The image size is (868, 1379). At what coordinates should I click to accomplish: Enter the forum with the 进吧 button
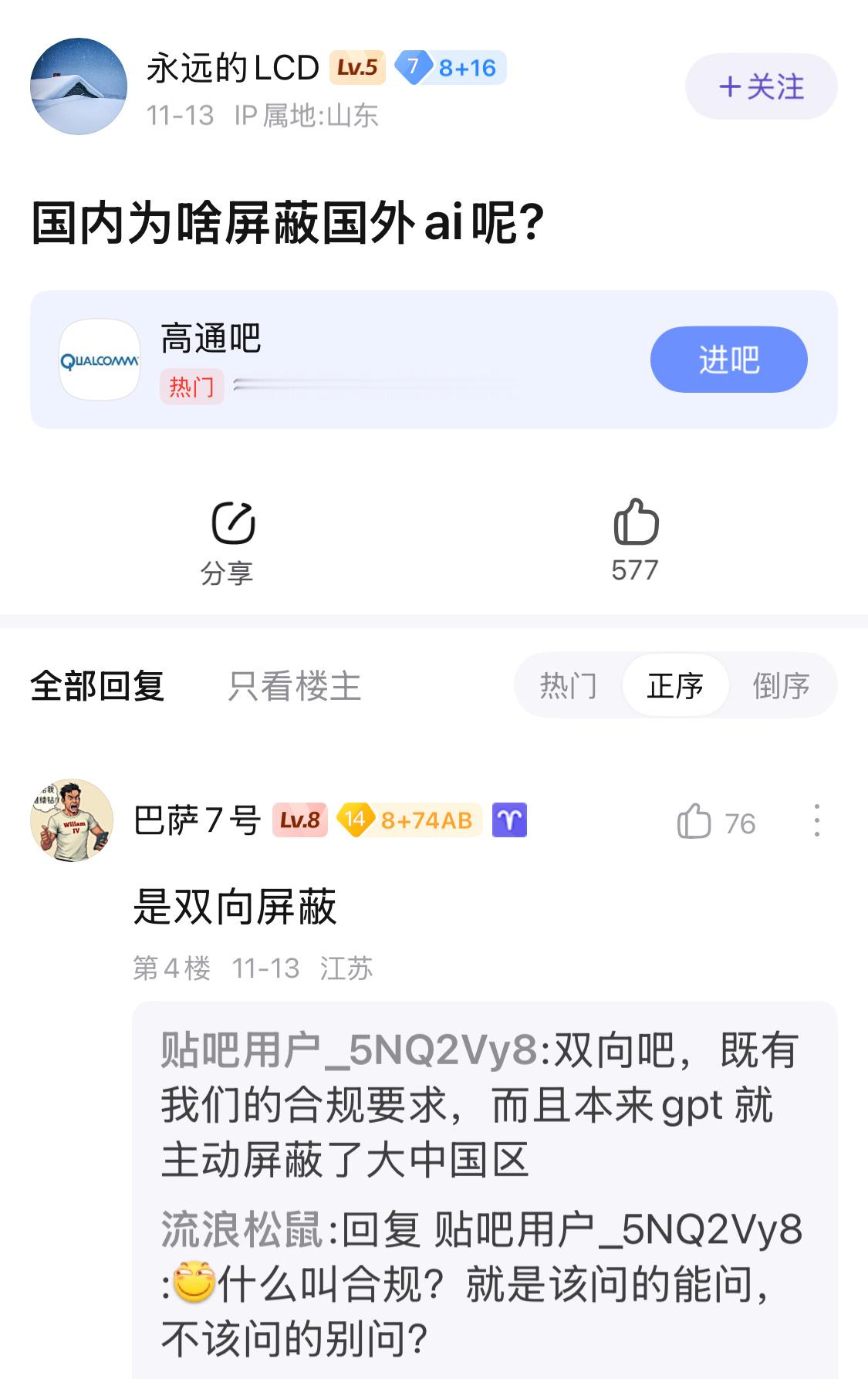click(727, 360)
